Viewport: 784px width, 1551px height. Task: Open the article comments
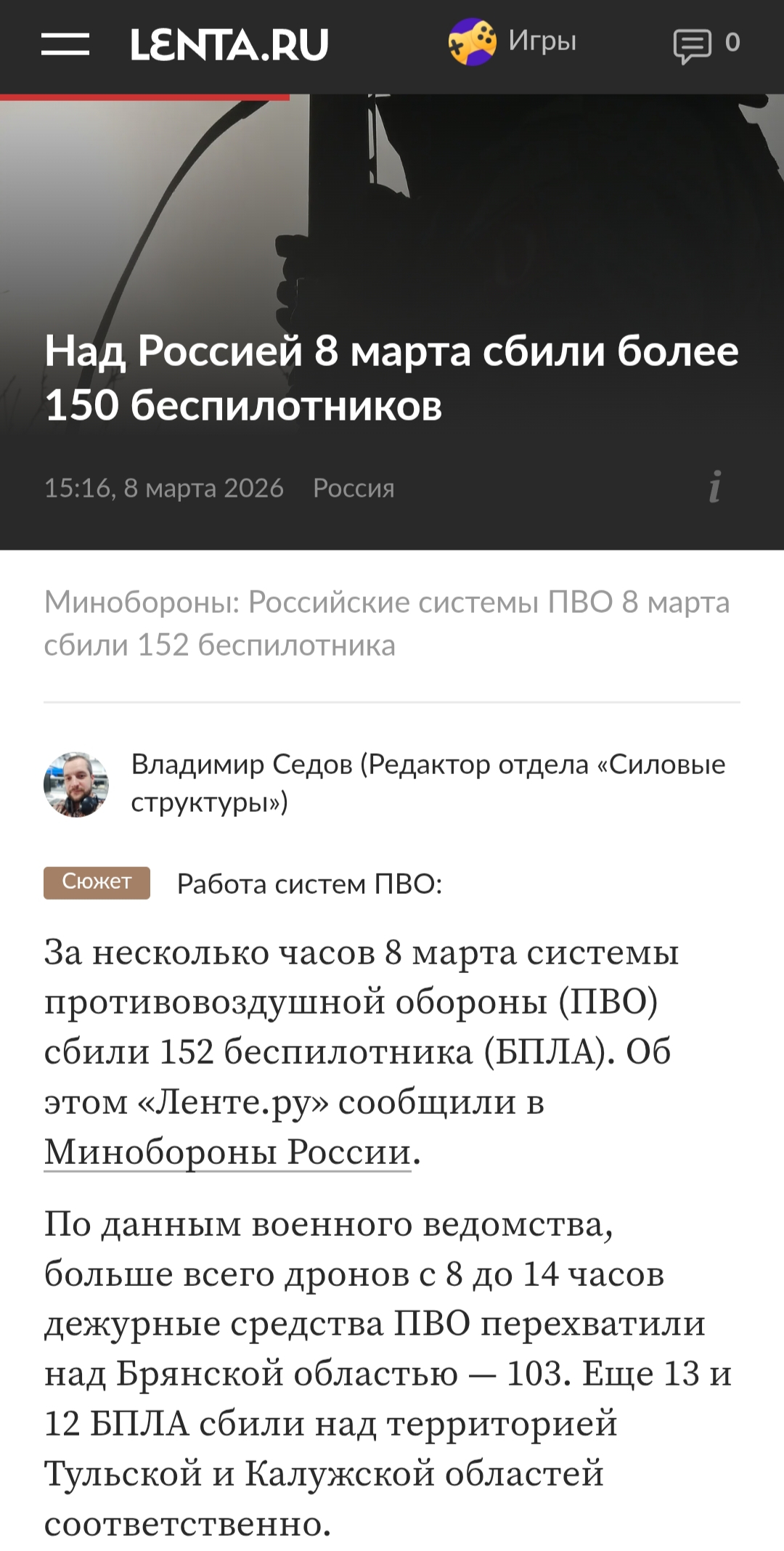[706, 44]
